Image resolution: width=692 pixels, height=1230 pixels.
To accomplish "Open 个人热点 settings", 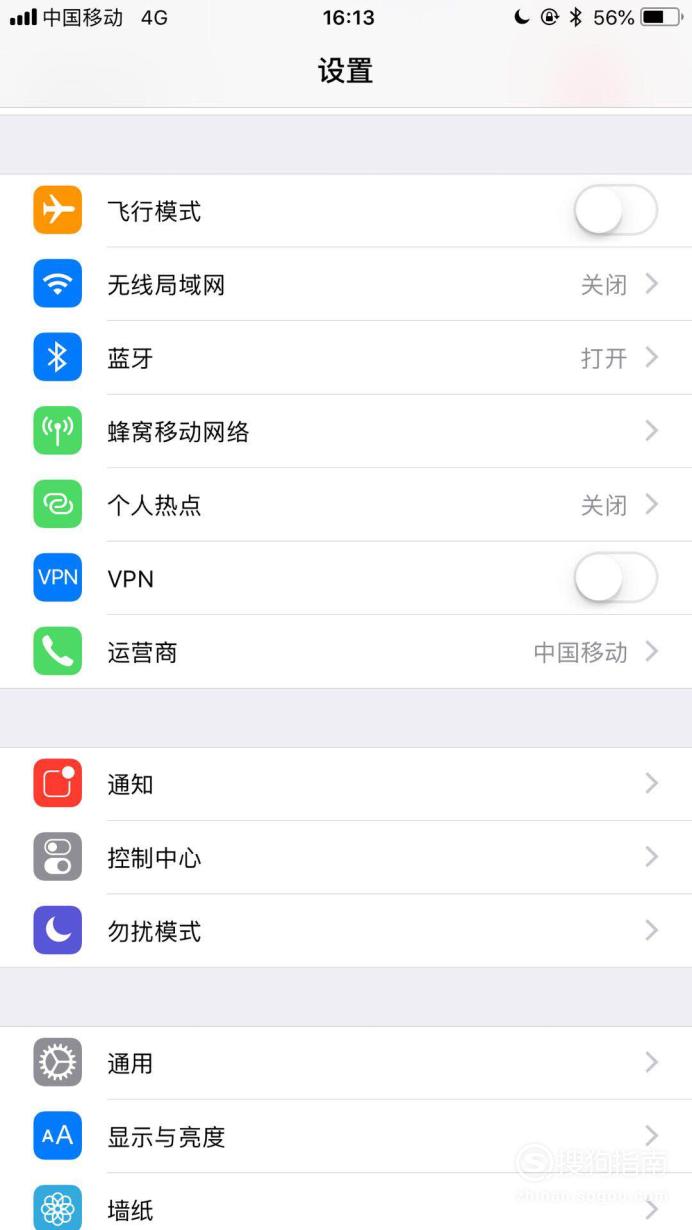I will click(346, 505).
